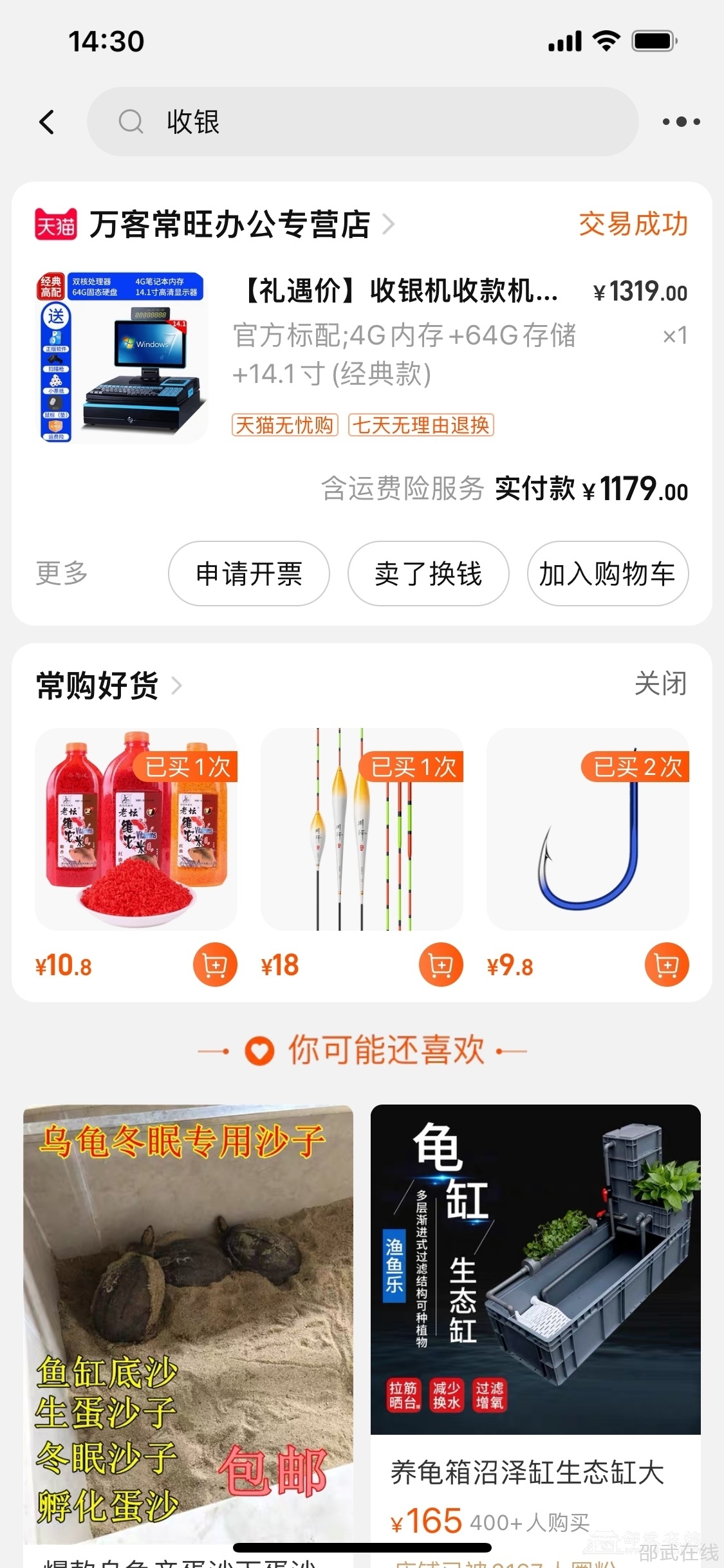Open the fishing floats product tile
724x1568 pixels.
tap(362, 829)
